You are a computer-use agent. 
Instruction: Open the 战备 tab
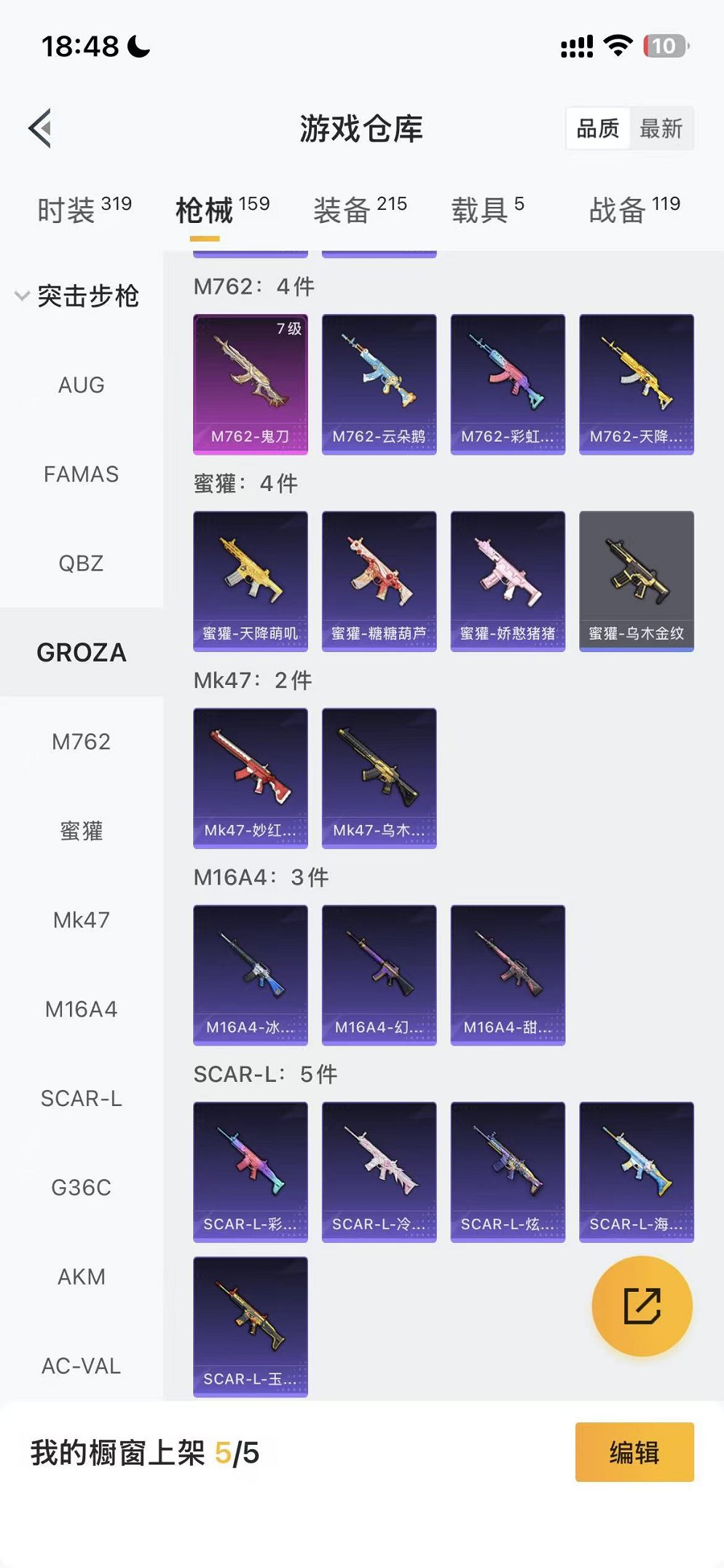[x=634, y=210]
